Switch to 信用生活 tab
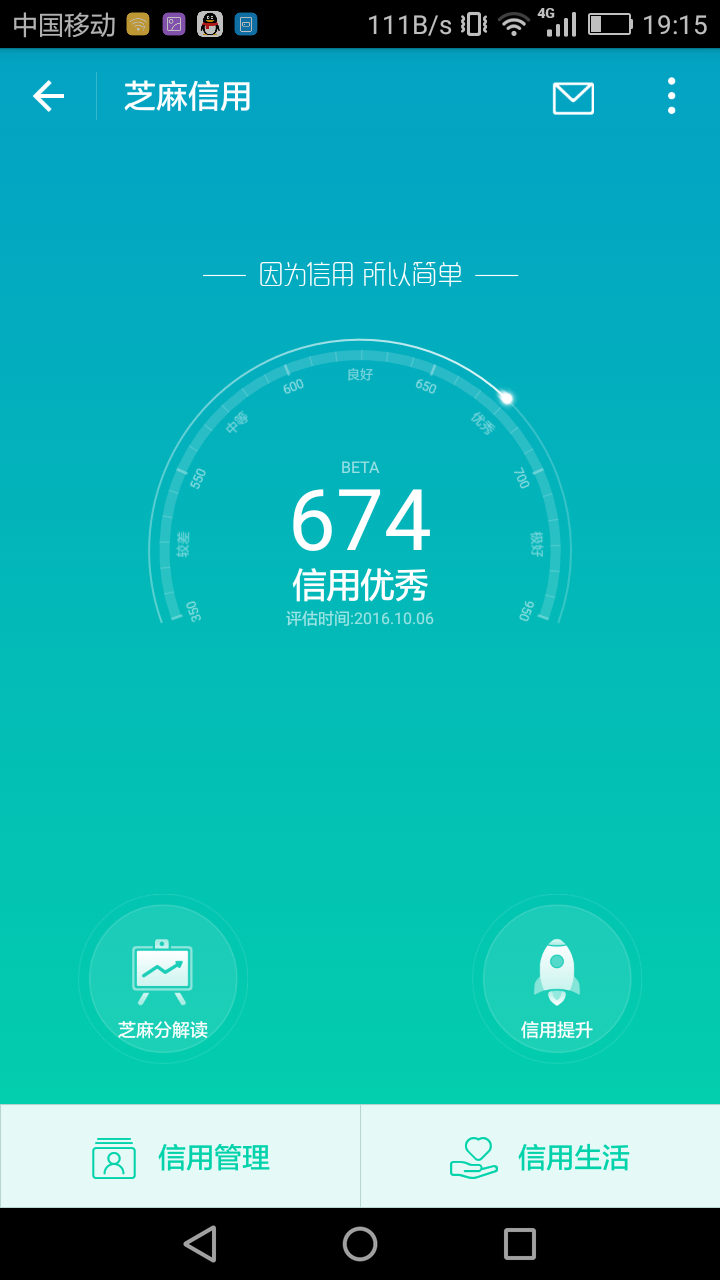 pos(540,1156)
